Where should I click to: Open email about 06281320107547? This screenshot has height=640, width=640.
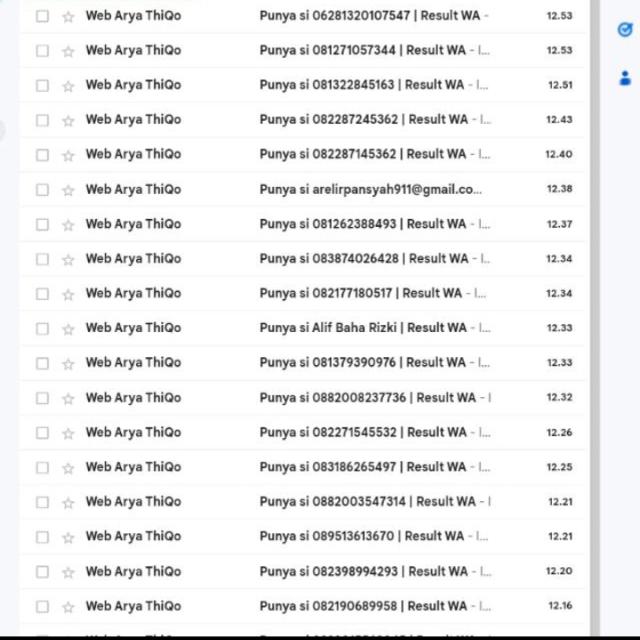click(373, 16)
